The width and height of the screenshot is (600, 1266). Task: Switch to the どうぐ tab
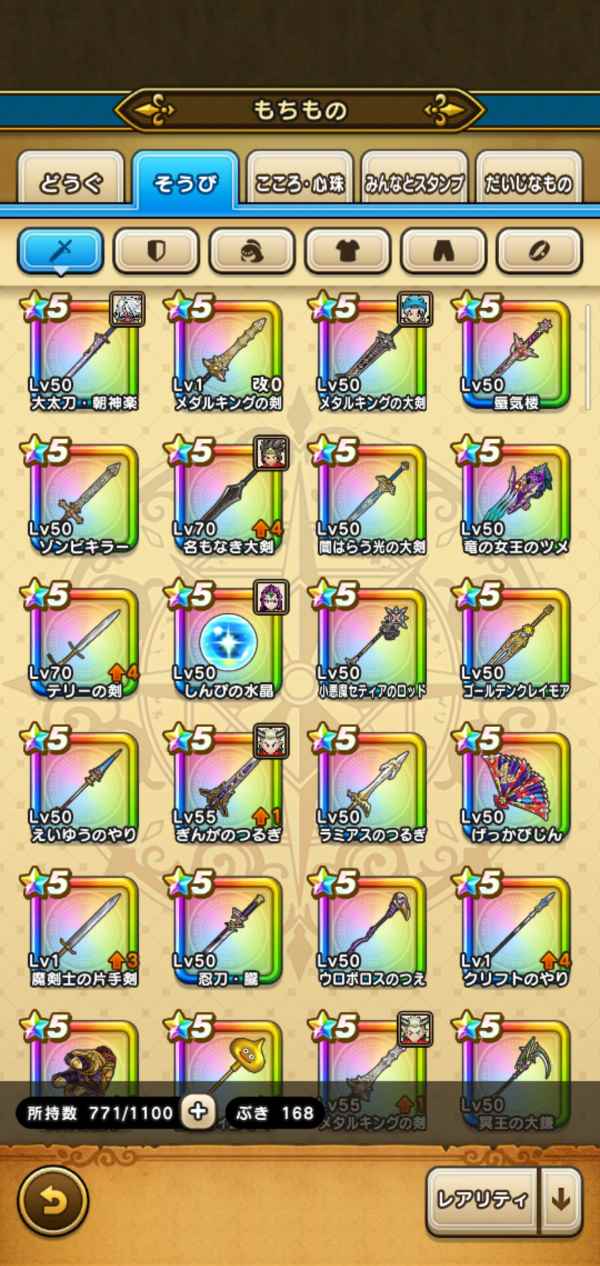70,182
